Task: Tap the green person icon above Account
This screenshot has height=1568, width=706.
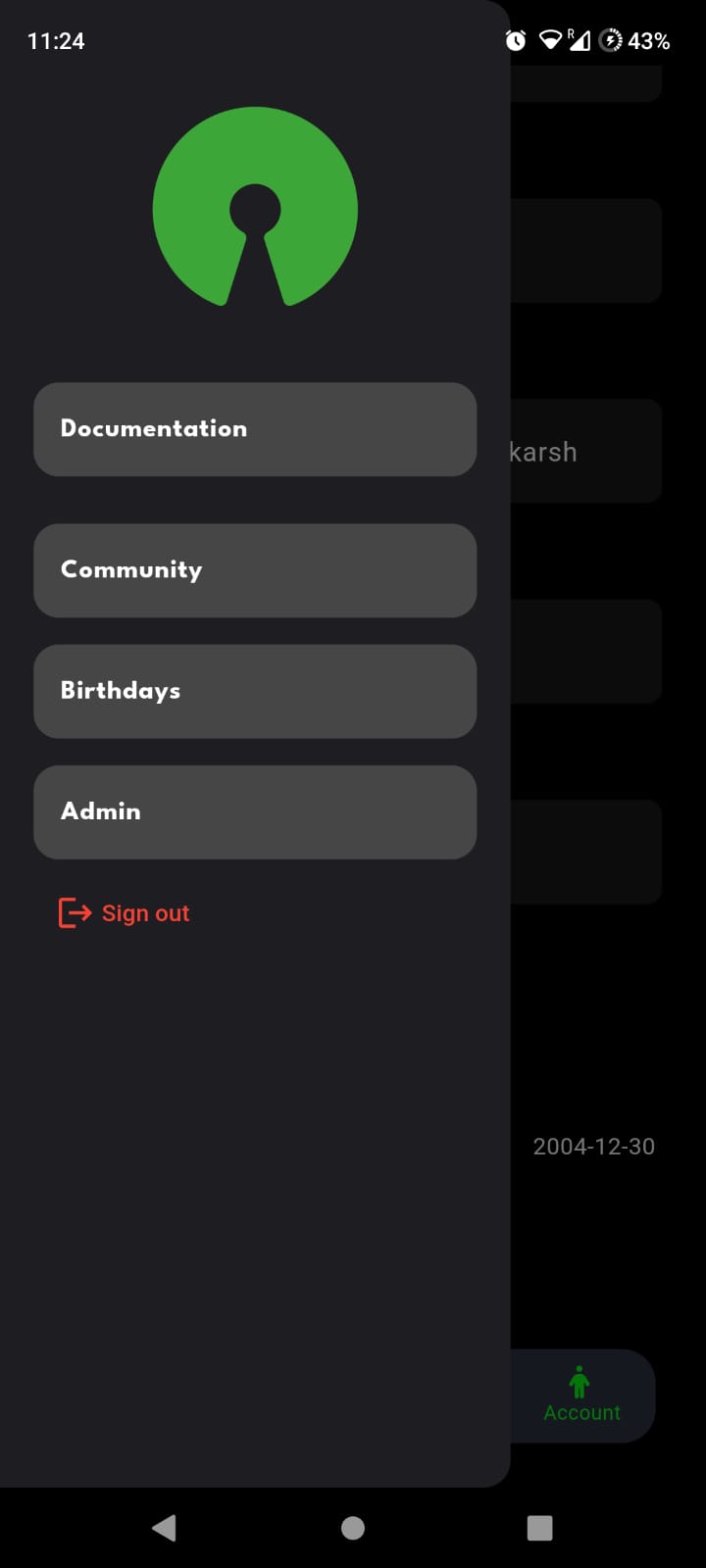Action: click(x=580, y=1385)
